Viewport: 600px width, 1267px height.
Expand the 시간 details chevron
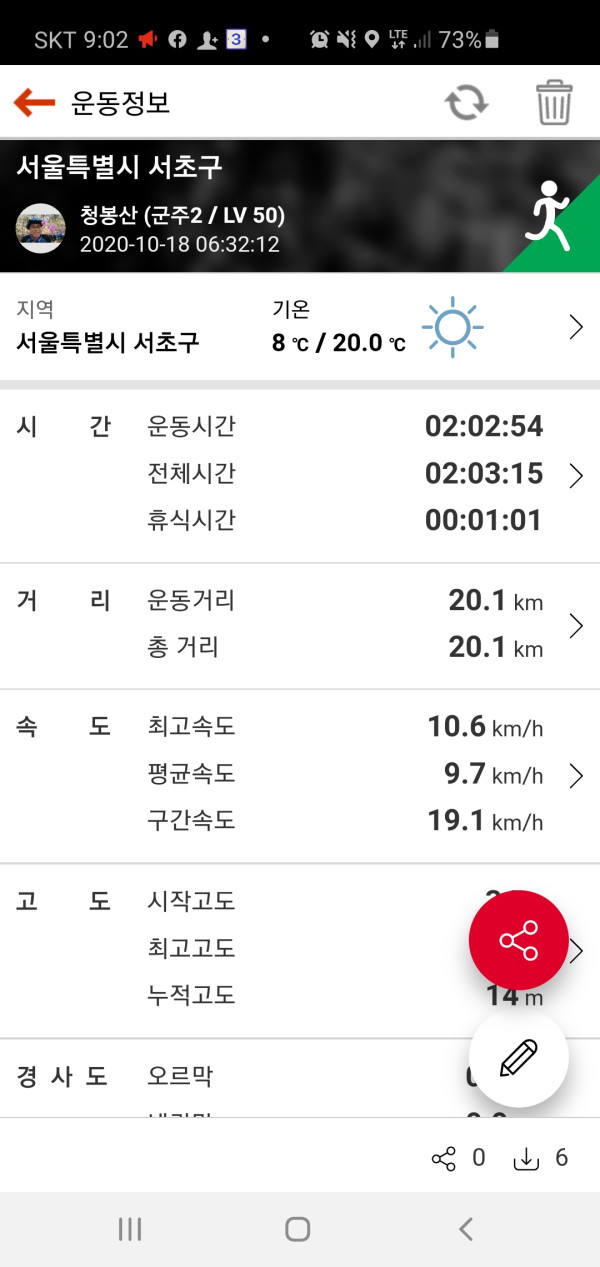tap(576, 475)
